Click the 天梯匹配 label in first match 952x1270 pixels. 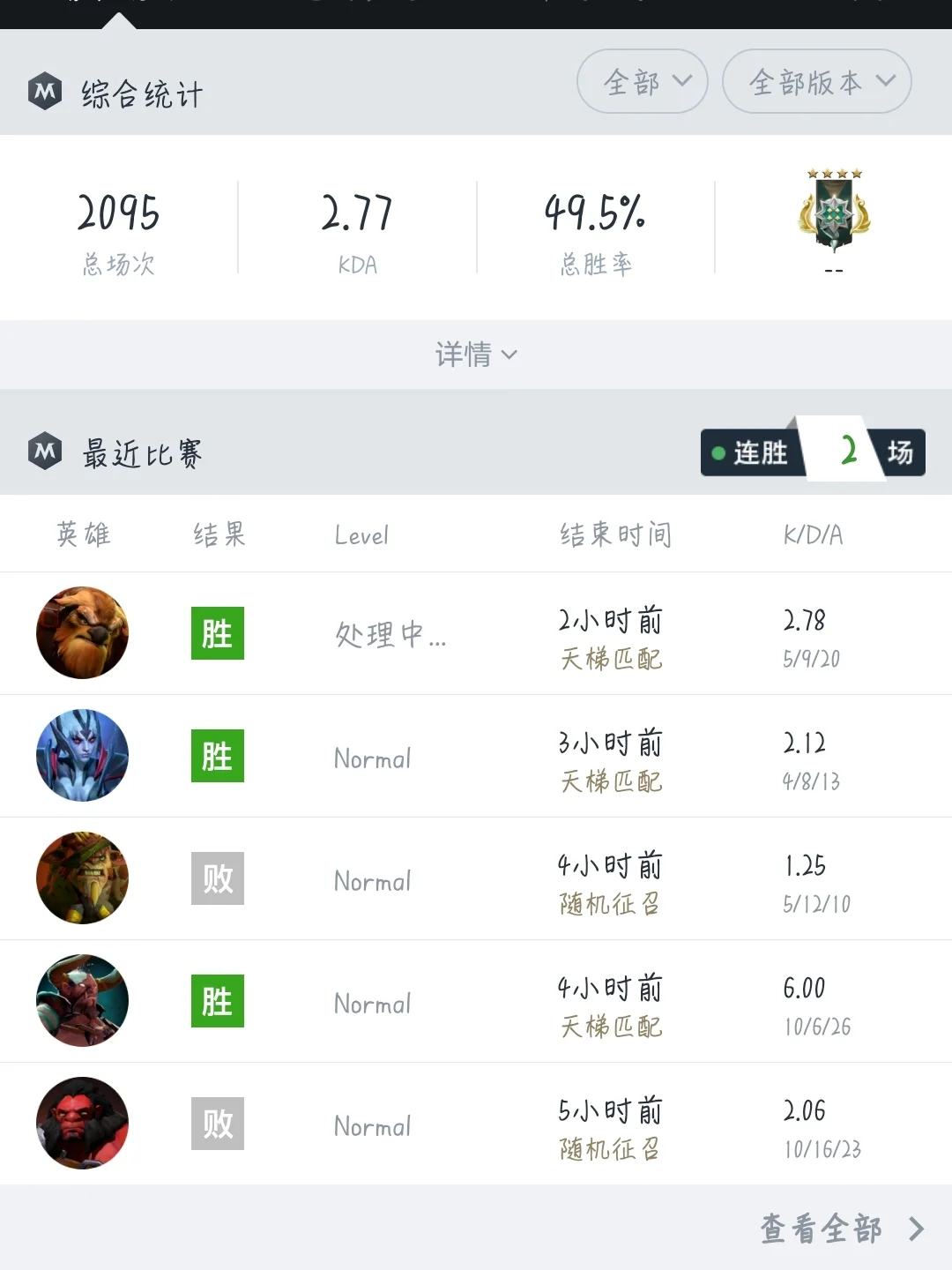pyautogui.click(x=613, y=658)
